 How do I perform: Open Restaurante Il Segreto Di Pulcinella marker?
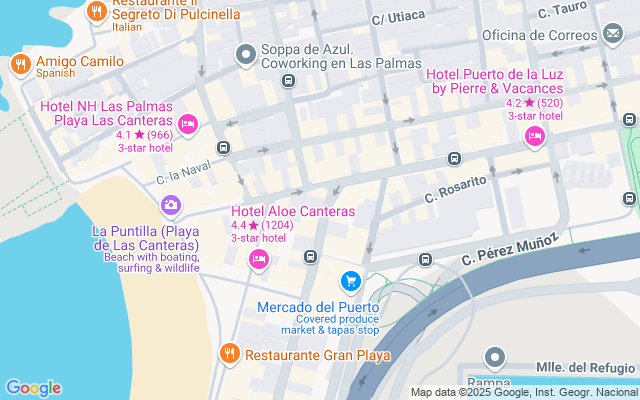[x=97, y=12]
